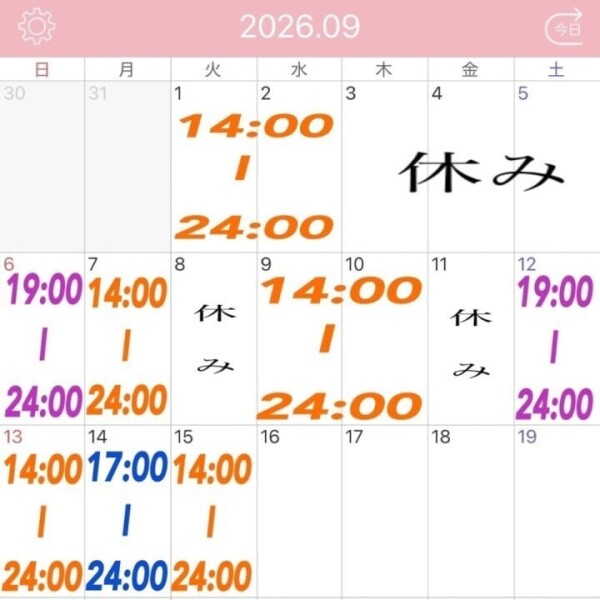This screenshot has width=600, height=600.
Task: Open the greyed-out August 31 cell
Action: [x=128, y=166]
